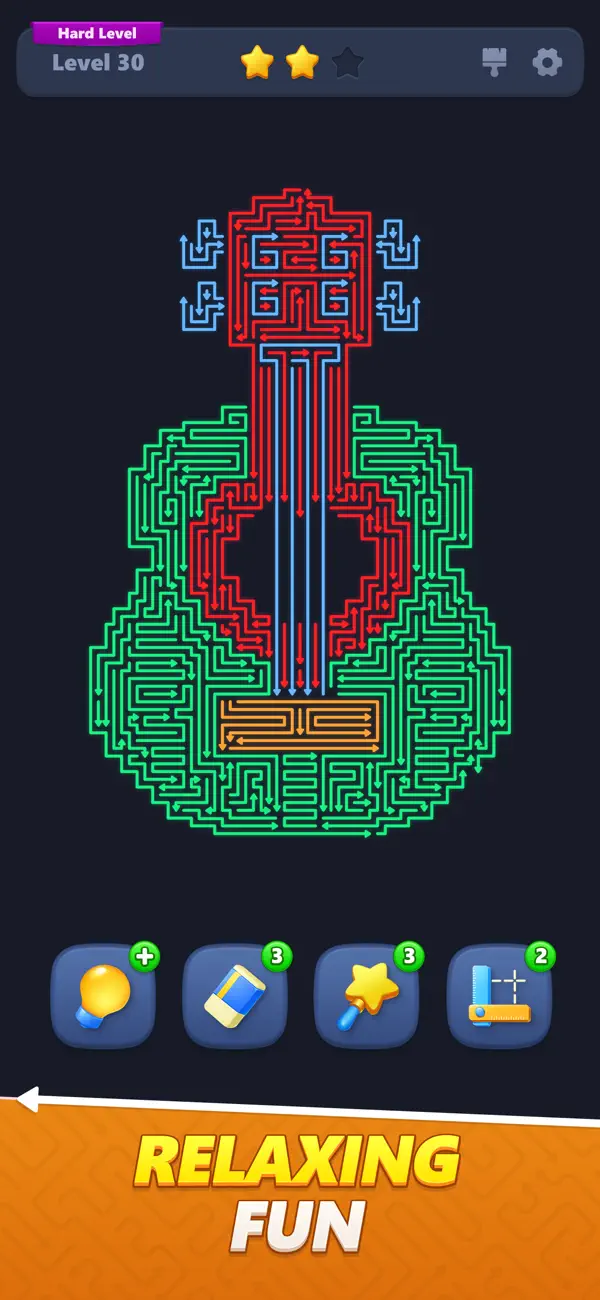The image size is (600, 1300).
Task: Select the eraser booster
Action: coord(235,996)
